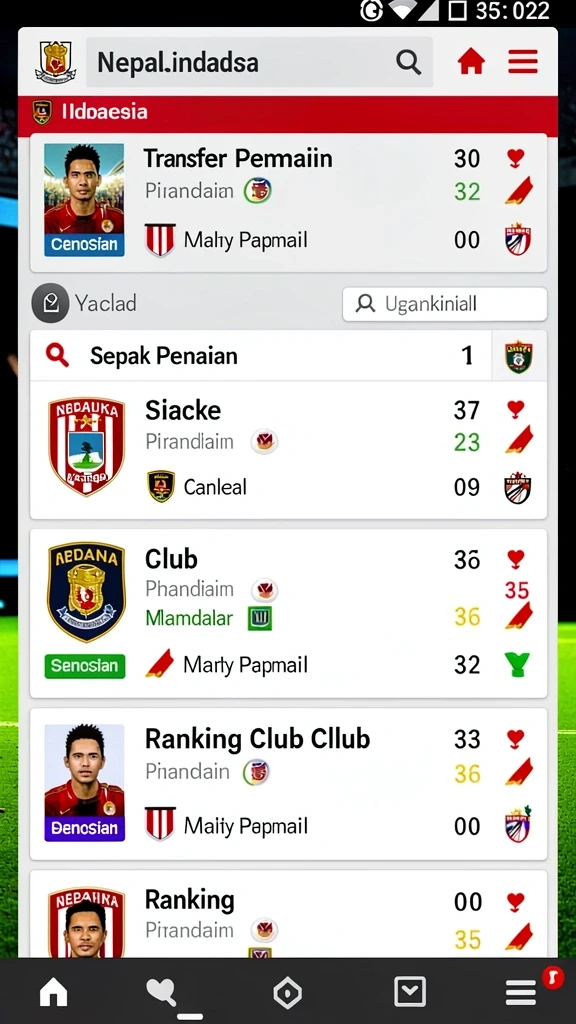
Task: Open the Club card with the Aedana badge
Action: (x=288, y=613)
